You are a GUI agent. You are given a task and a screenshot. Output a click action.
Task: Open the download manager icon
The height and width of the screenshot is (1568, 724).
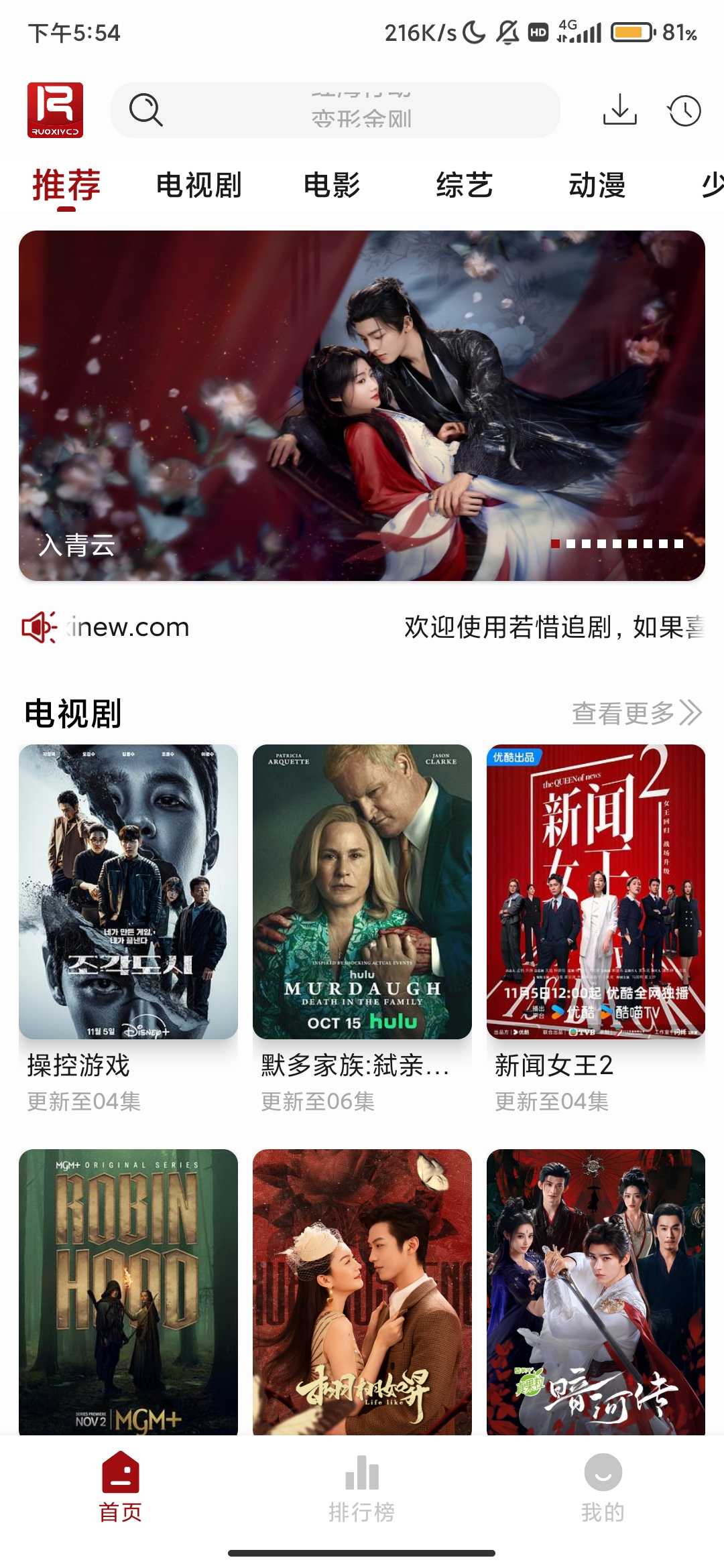619,110
